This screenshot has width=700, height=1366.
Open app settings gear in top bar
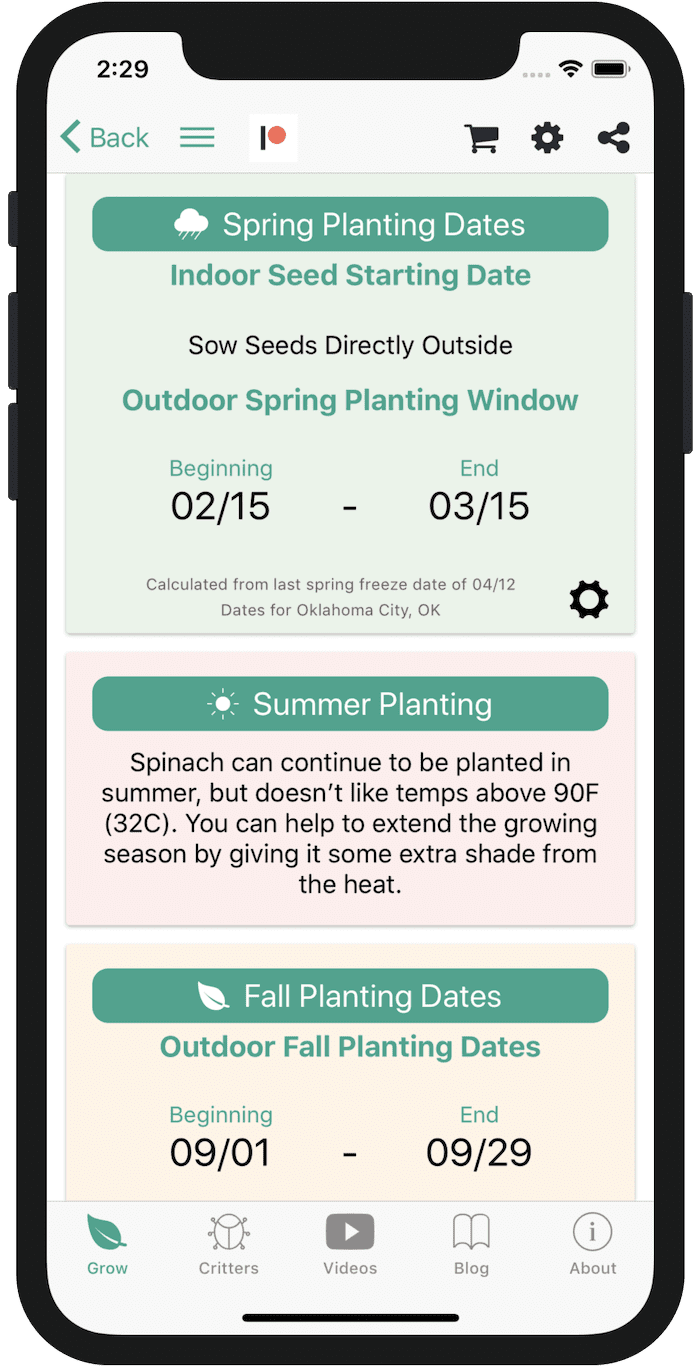coord(547,138)
